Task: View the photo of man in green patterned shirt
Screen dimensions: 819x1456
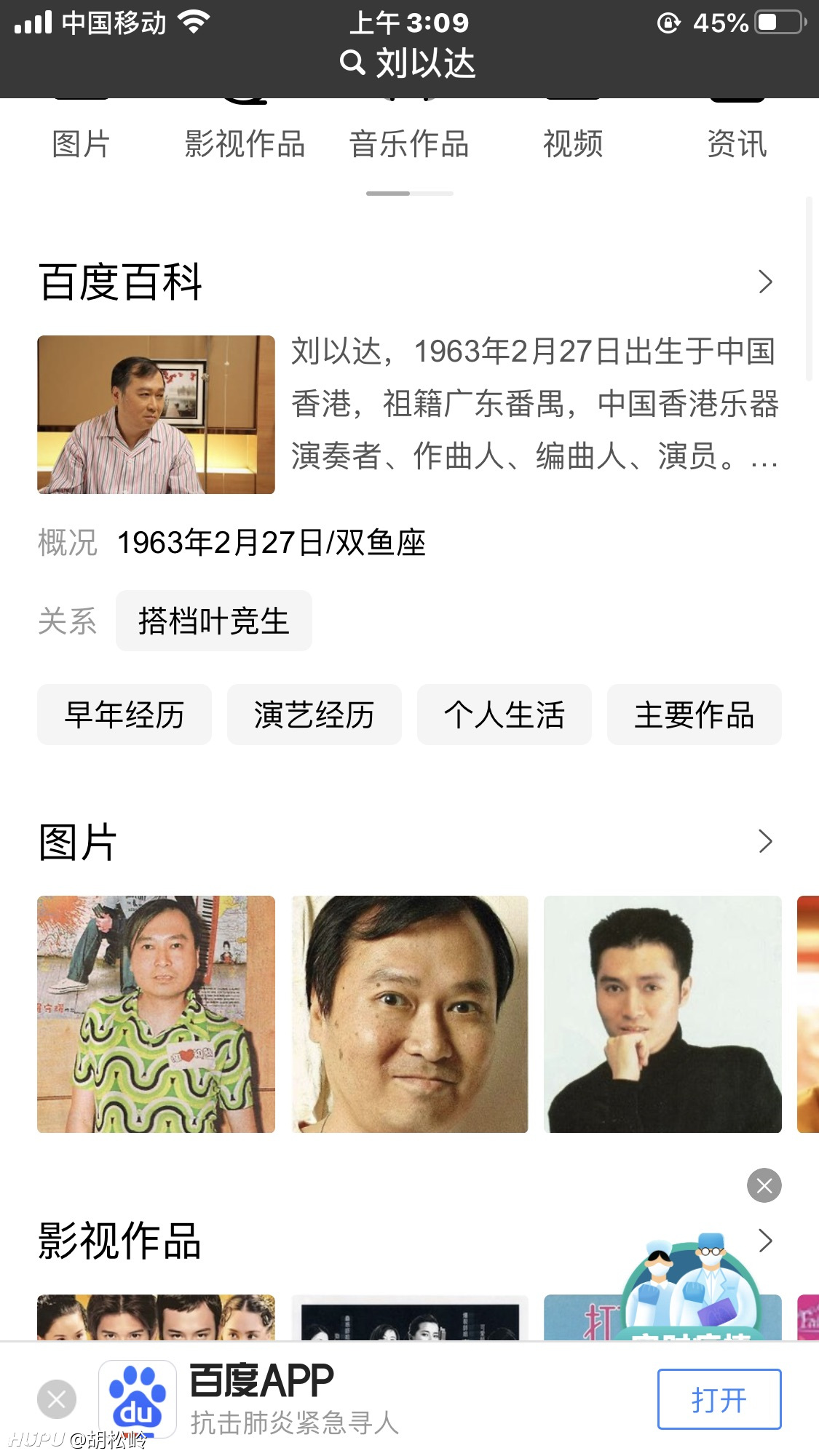Action: [x=156, y=1014]
